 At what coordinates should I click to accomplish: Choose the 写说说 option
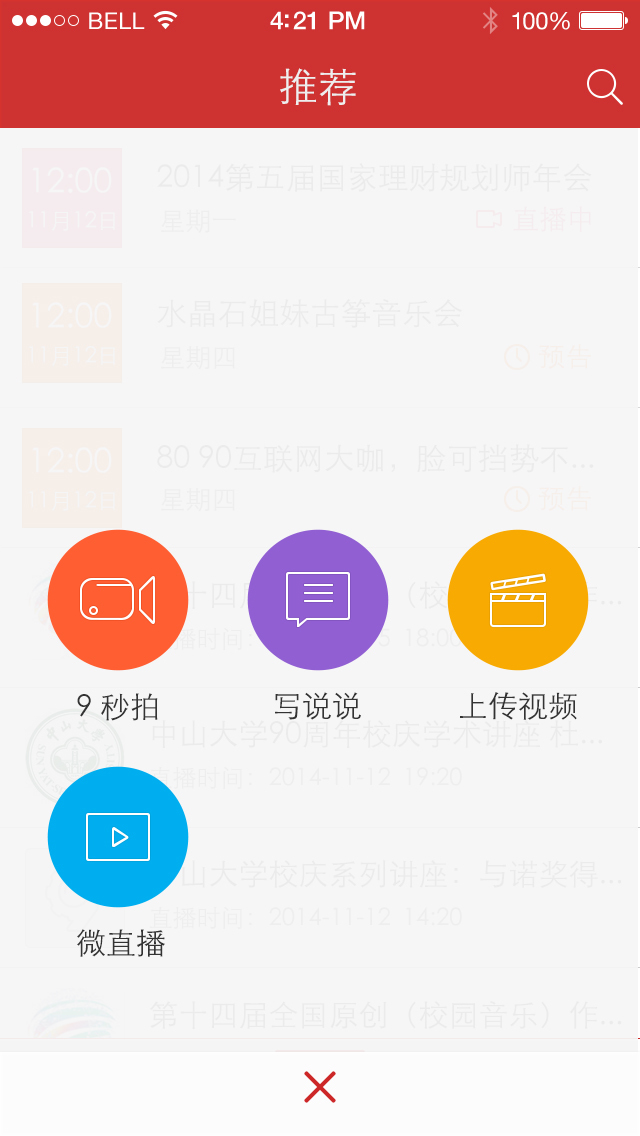point(318,600)
